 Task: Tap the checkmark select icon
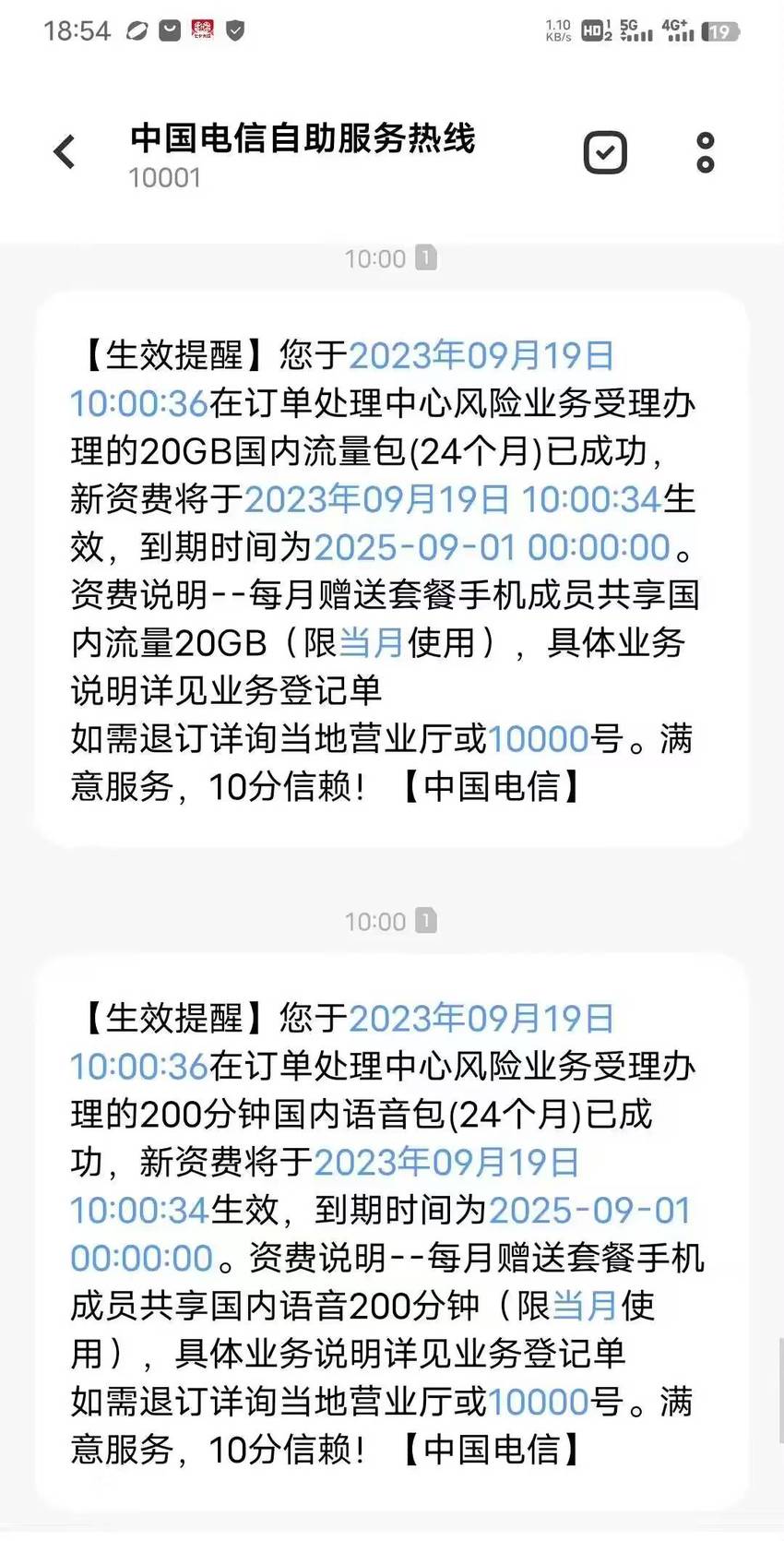[x=605, y=152]
